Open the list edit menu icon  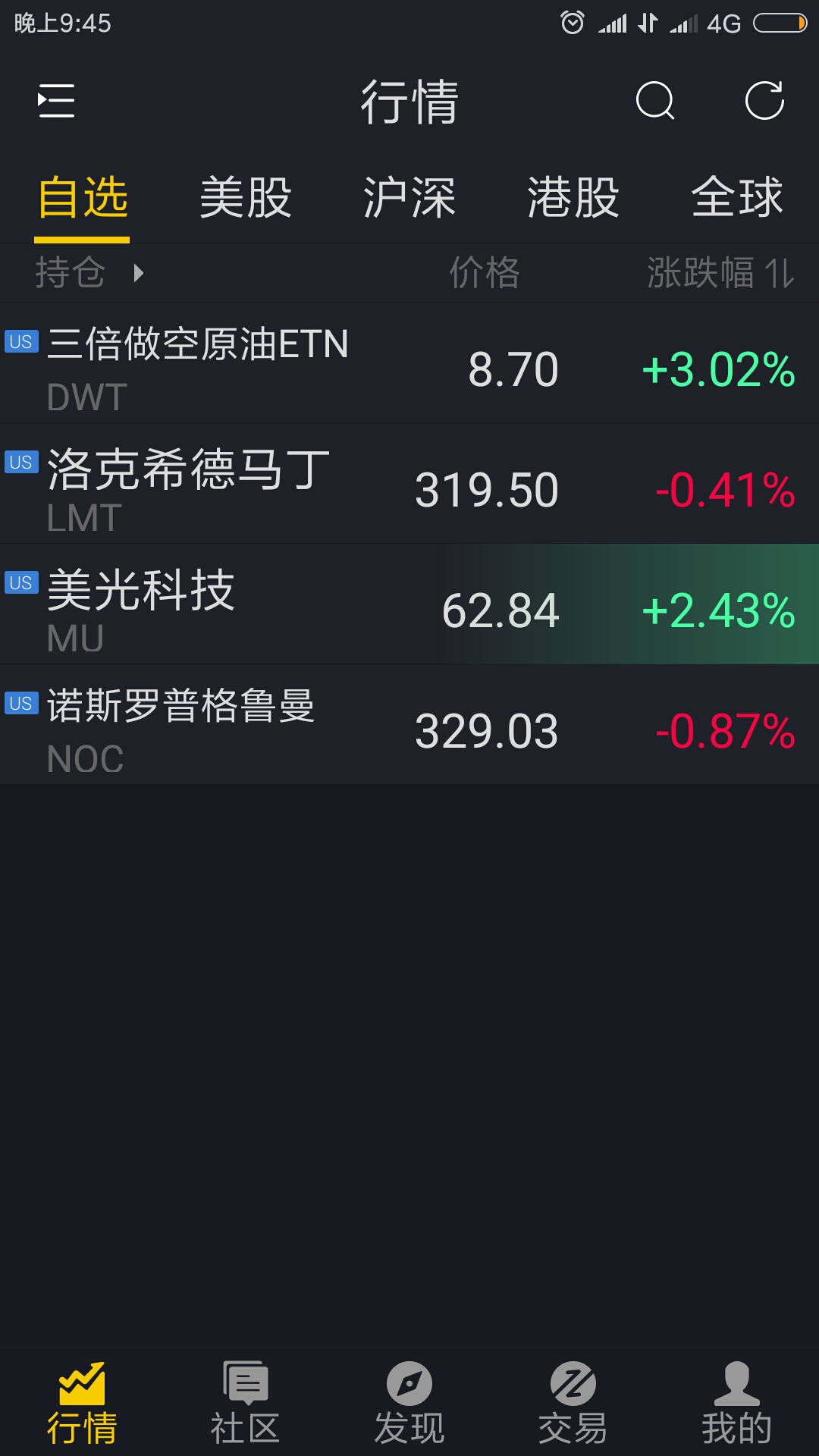(x=56, y=101)
